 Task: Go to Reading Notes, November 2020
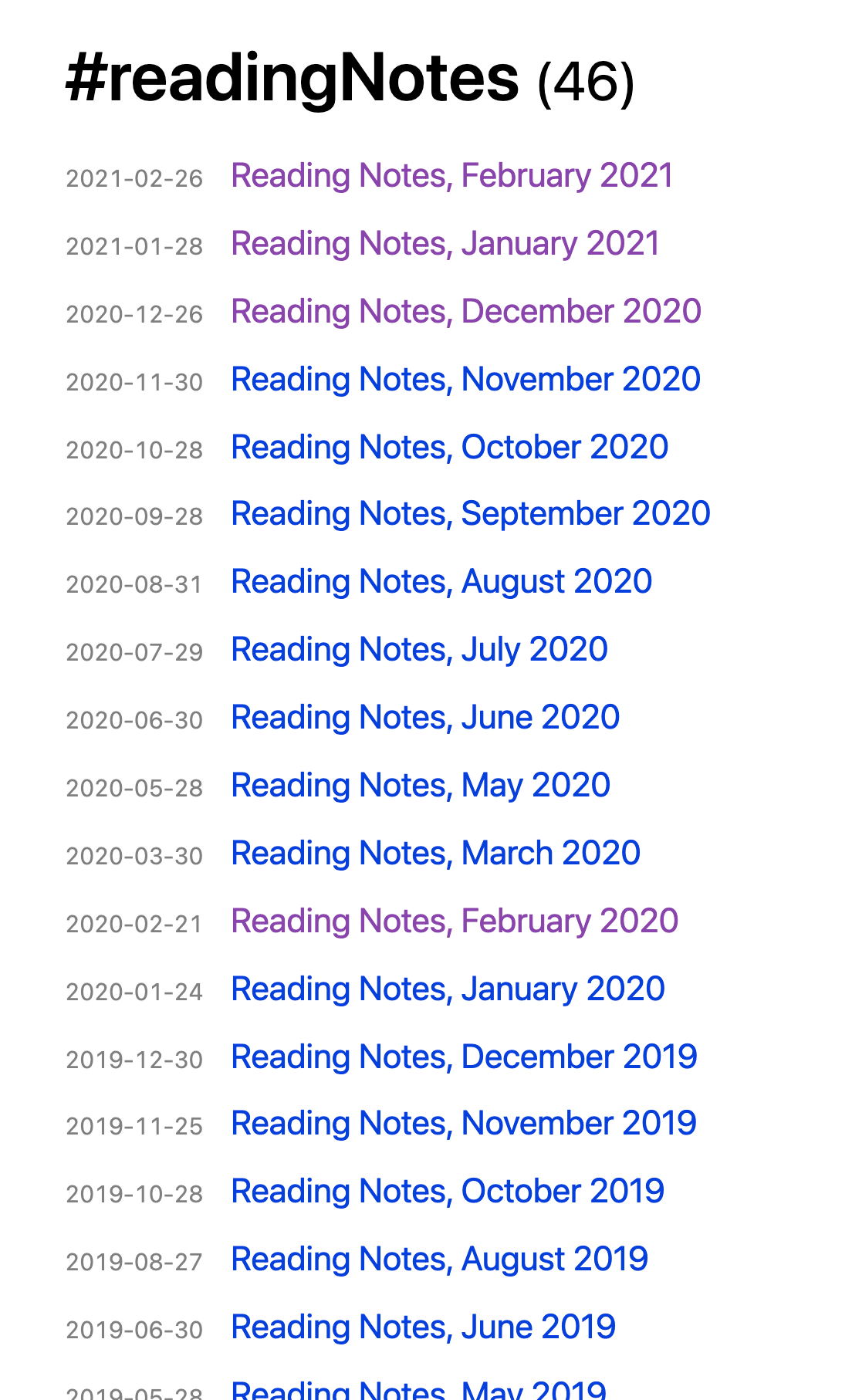tap(466, 380)
